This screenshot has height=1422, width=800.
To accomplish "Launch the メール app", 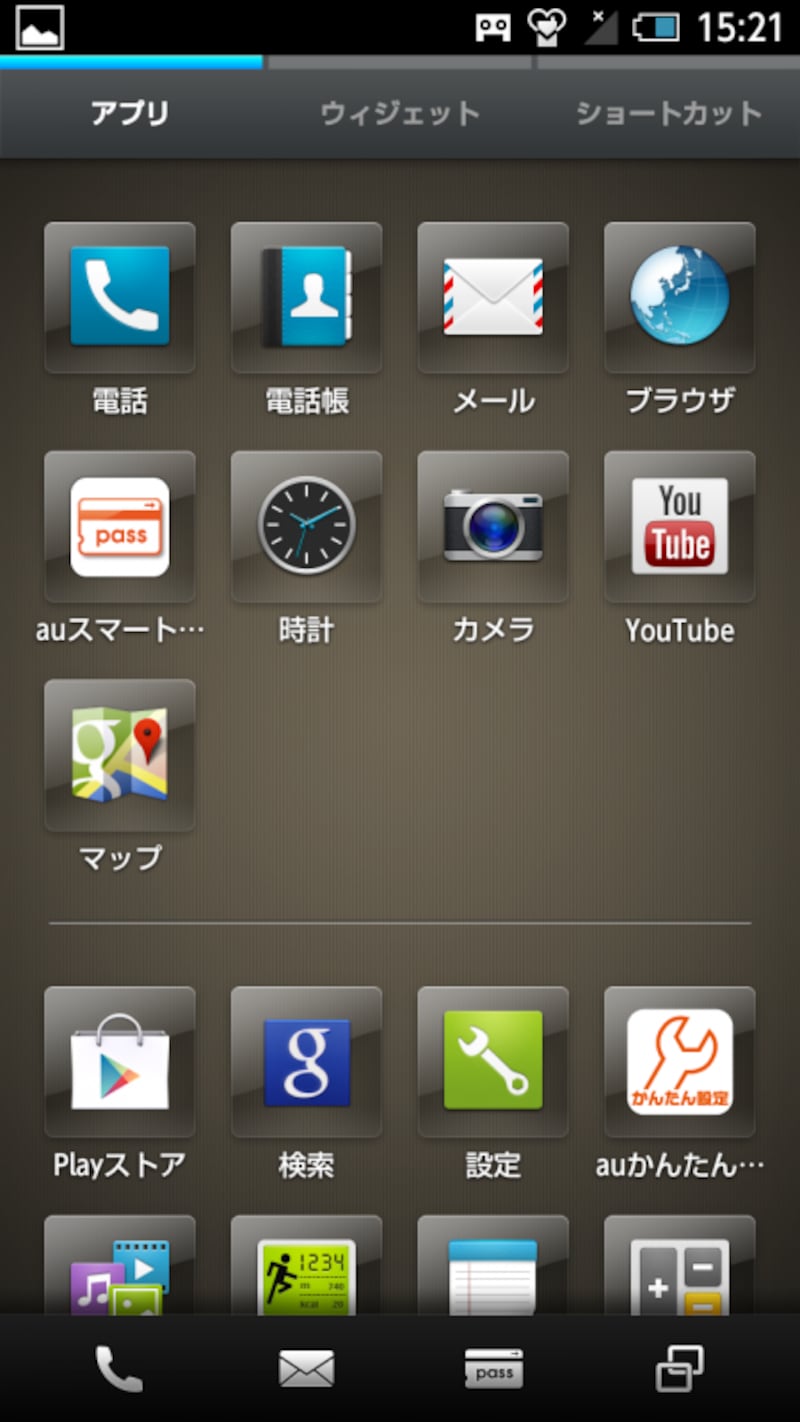I will 493,297.
